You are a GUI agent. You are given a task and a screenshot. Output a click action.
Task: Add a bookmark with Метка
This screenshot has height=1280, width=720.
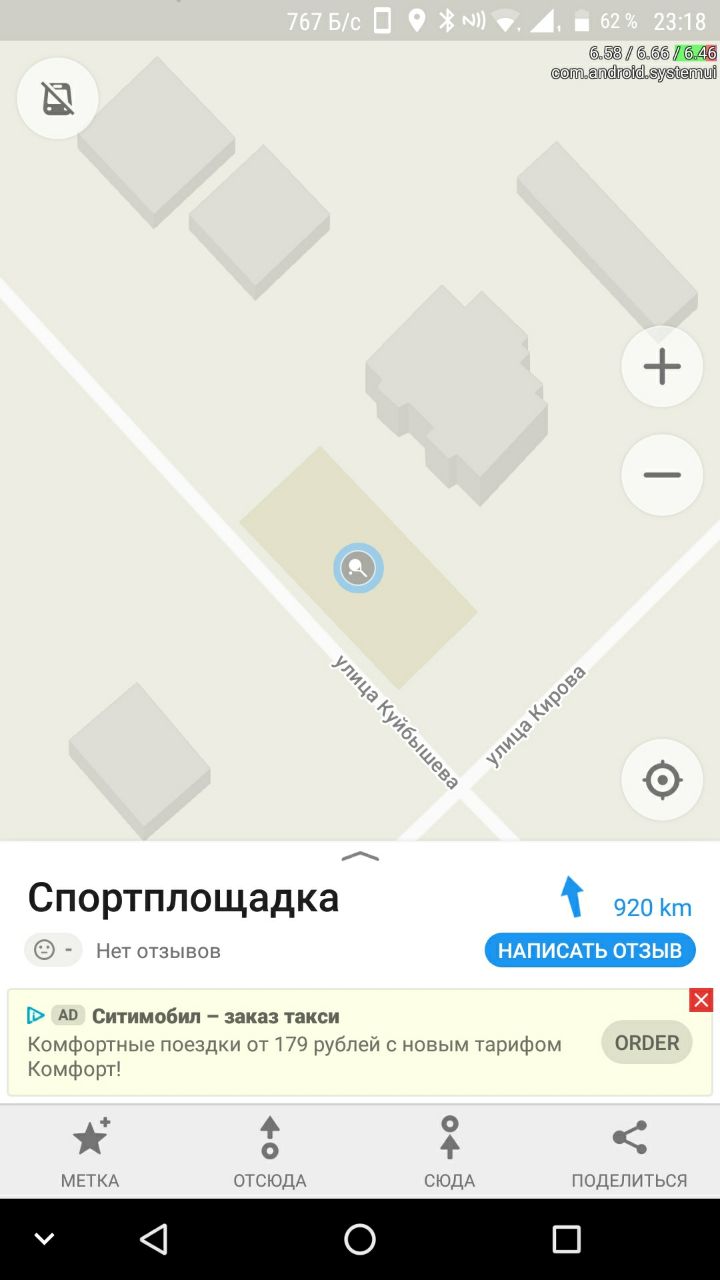pos(90,1152)
